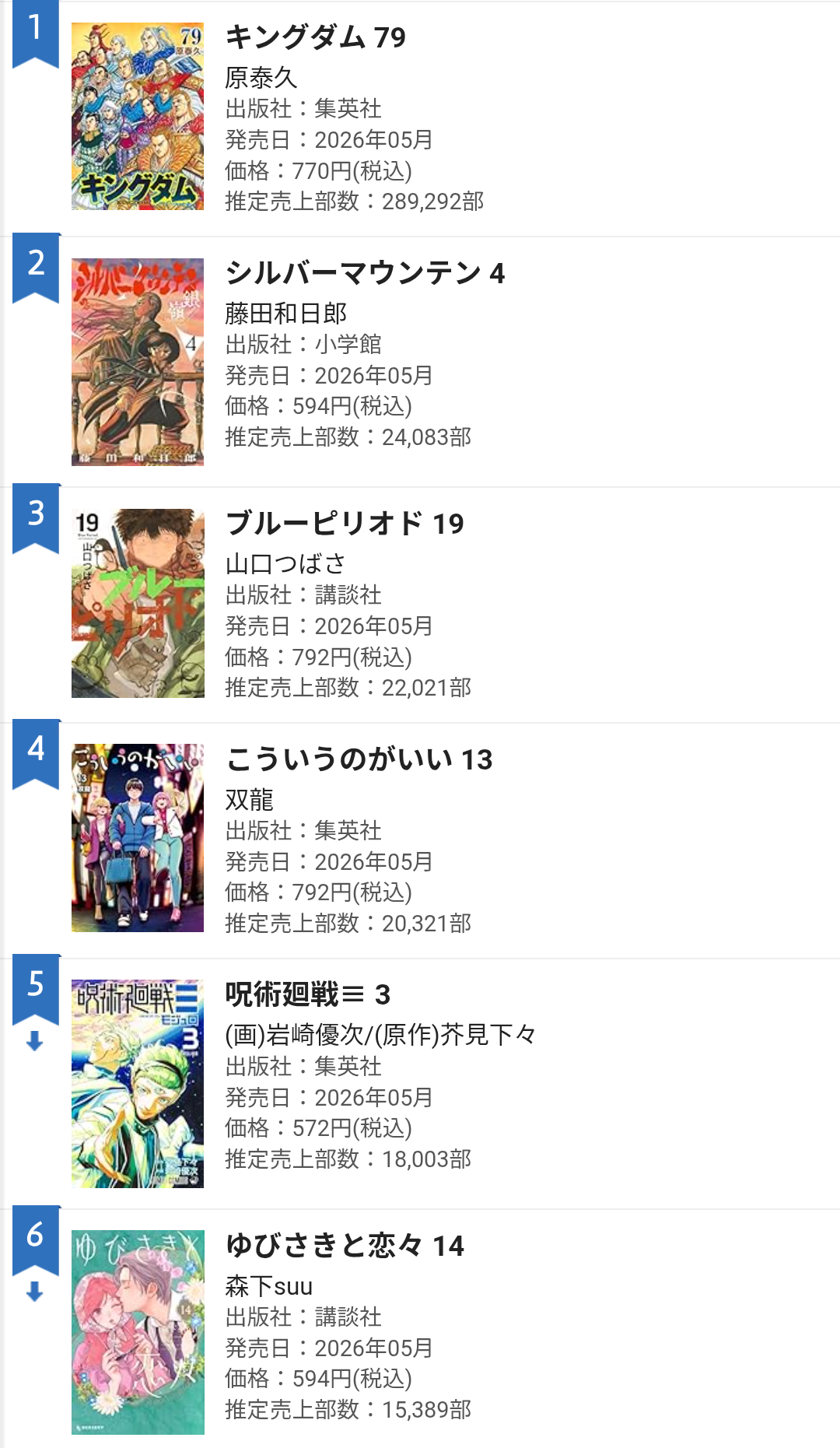Open the ゆびさきと恋々 14 cover image
Screen dimensions: 840x1448
(138, 1332)
